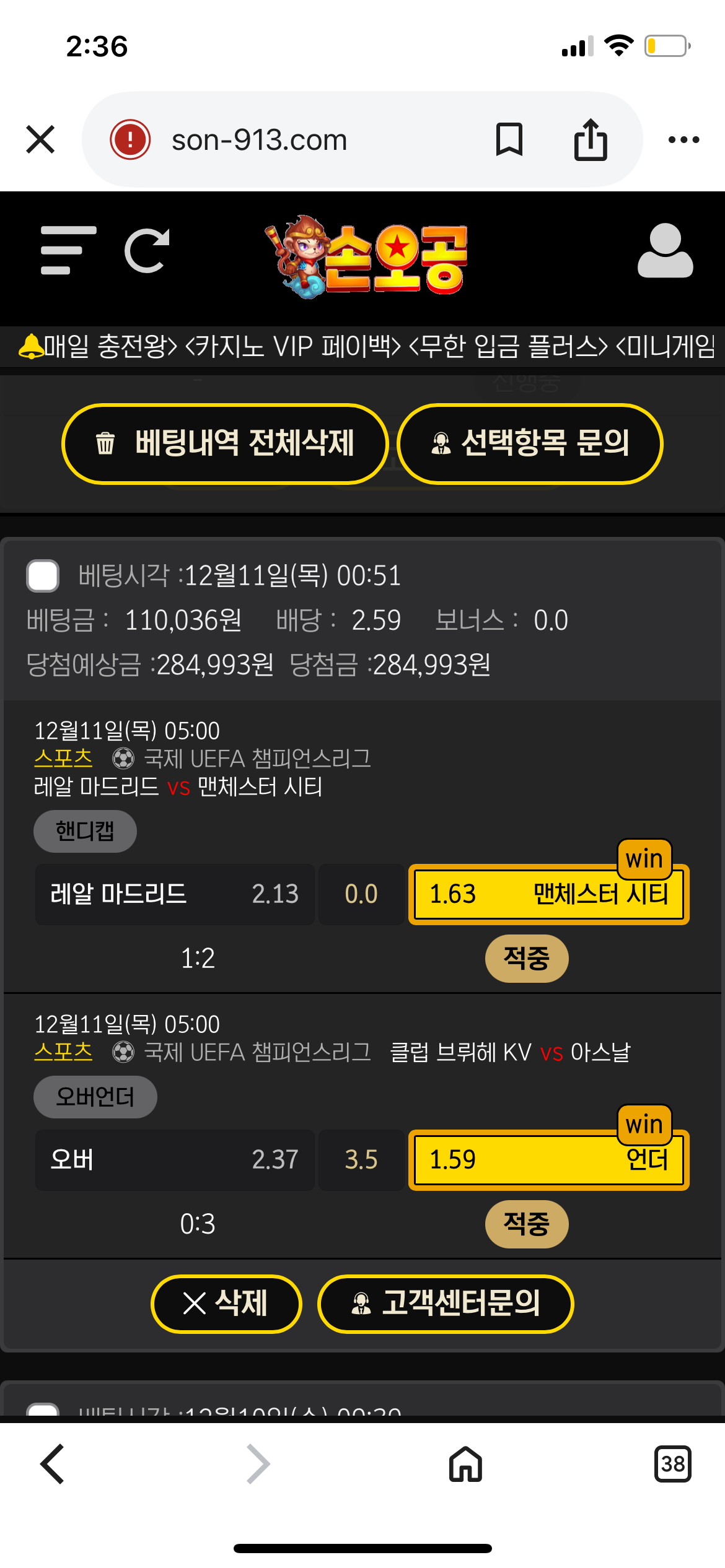Tap the share icon in address bar
Image resolution: width=725 pixels, height=1568 pixels.
tap(592, 139)
